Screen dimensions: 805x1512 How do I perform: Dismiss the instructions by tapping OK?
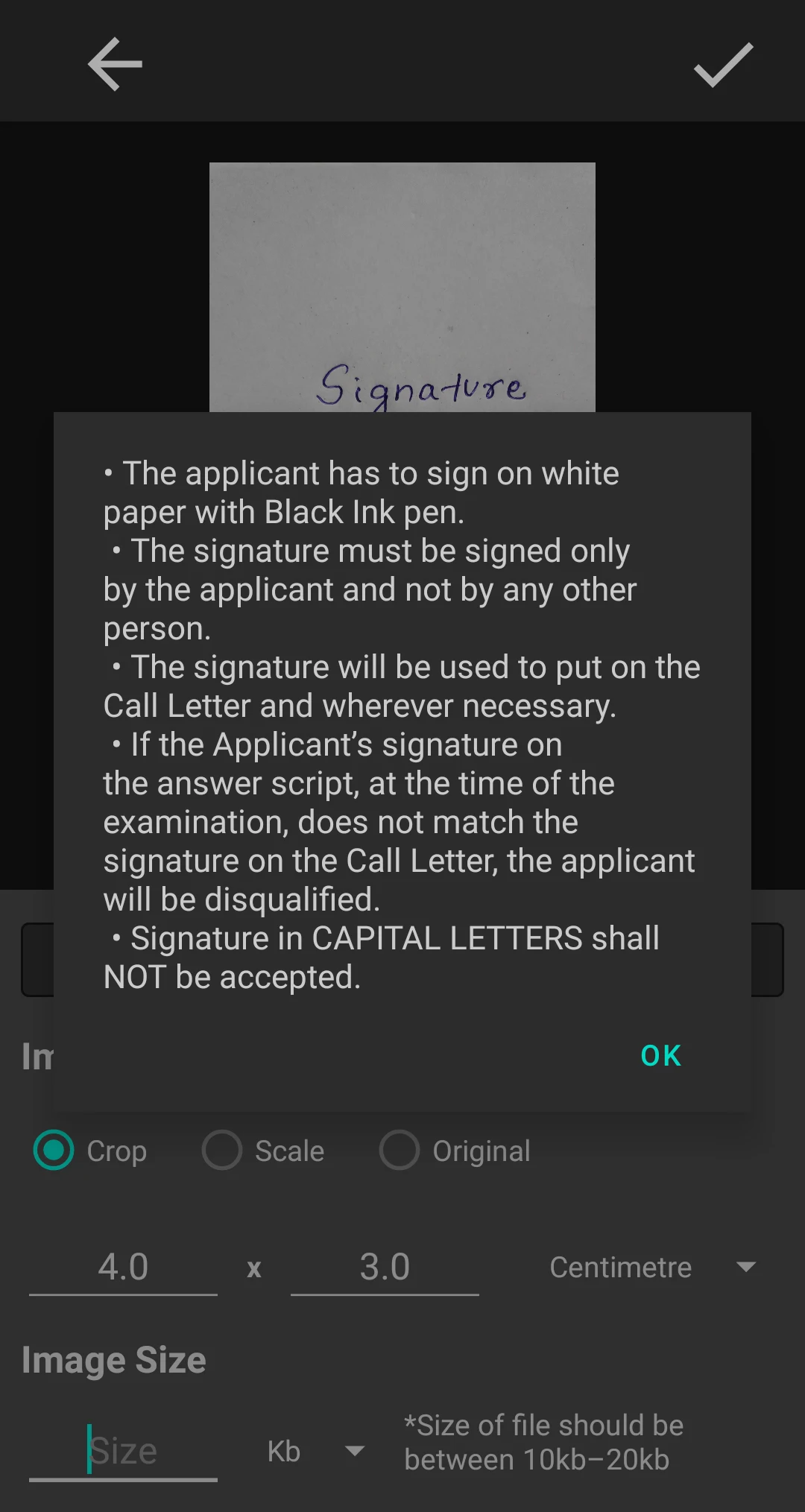pyautogui.click(x=659, y=1054)
